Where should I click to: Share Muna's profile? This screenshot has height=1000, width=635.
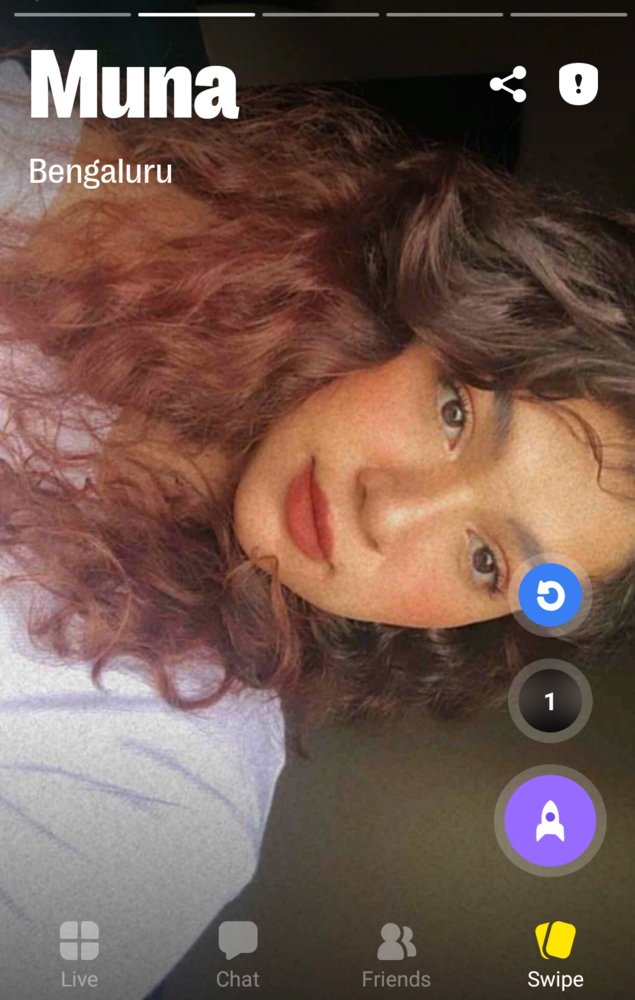click(x=508, y=85)
